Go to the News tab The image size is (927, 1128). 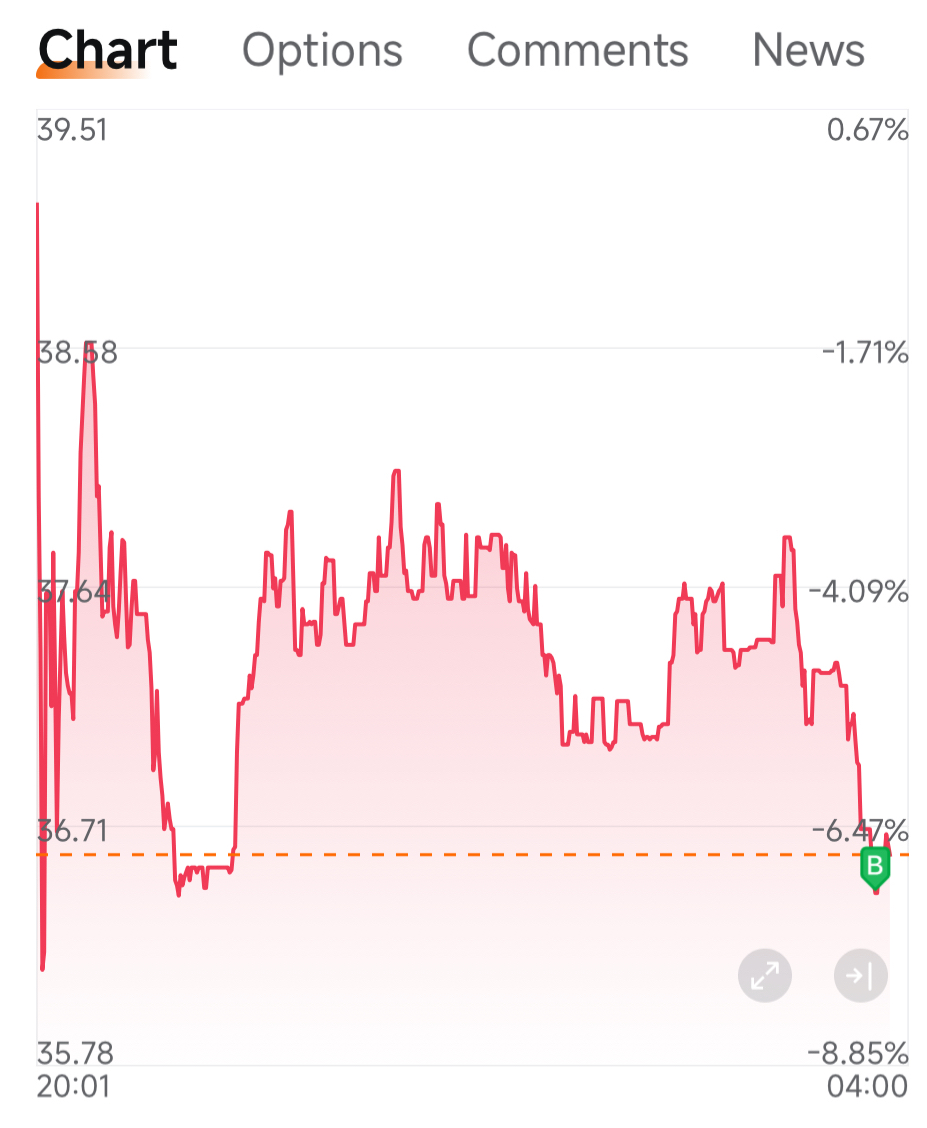click(x=808, y=50)
